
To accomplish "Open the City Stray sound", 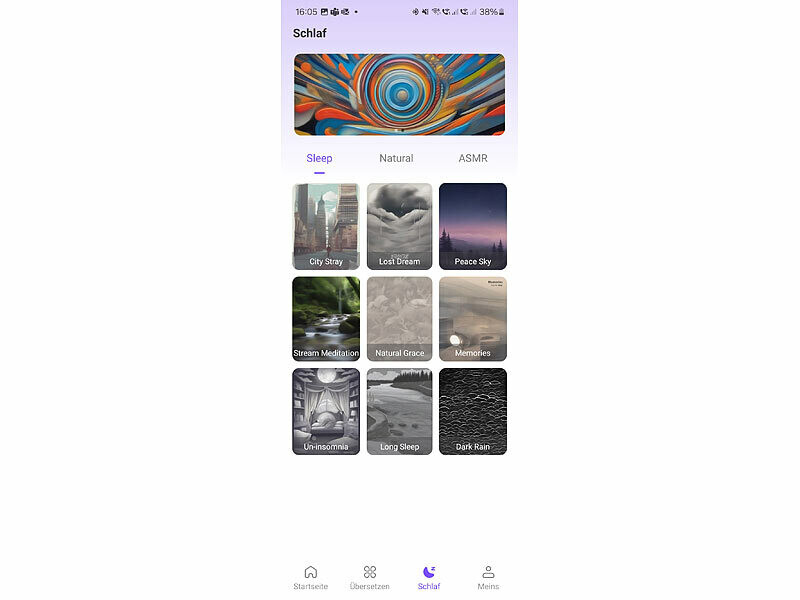I will pyautogui.click(x=326, y=226).
